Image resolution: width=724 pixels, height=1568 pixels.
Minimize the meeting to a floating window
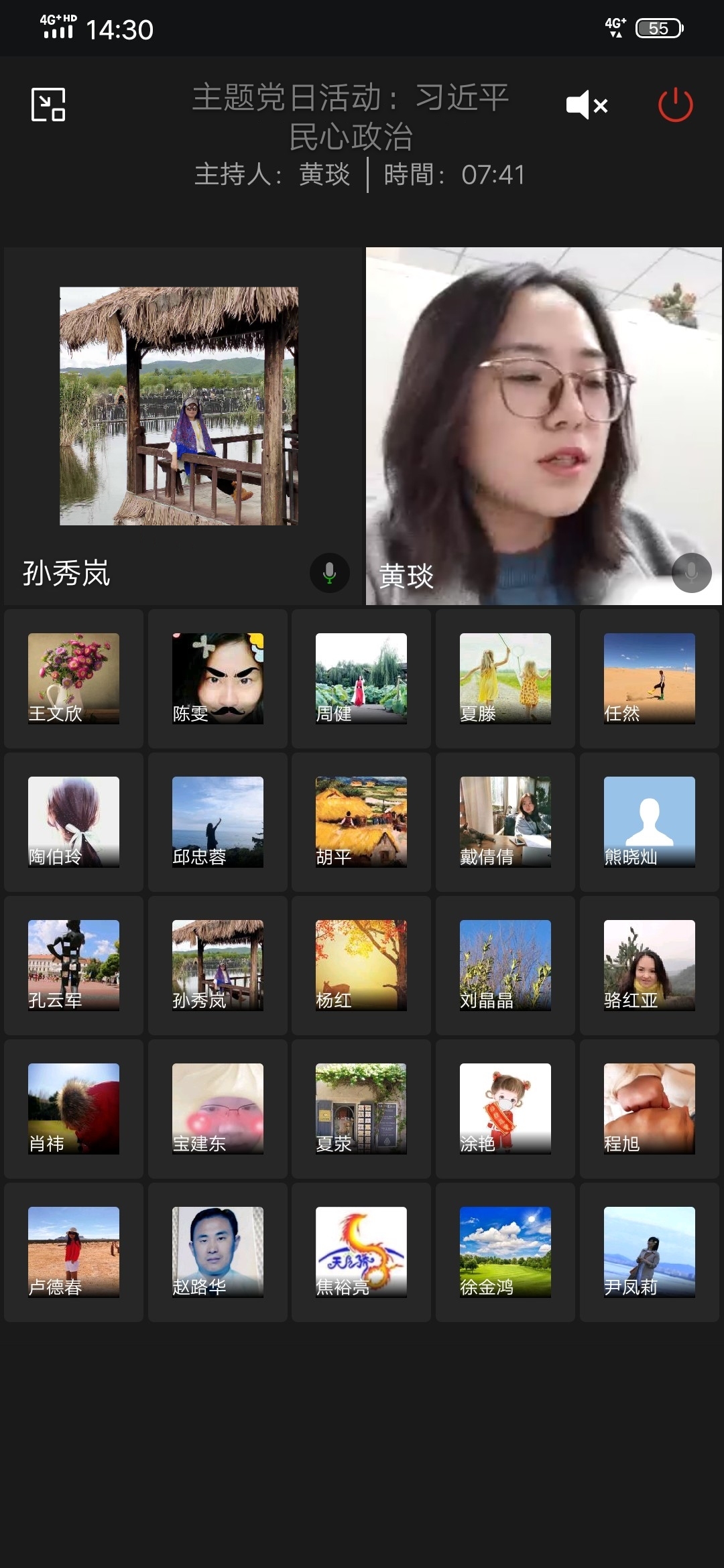48,105
